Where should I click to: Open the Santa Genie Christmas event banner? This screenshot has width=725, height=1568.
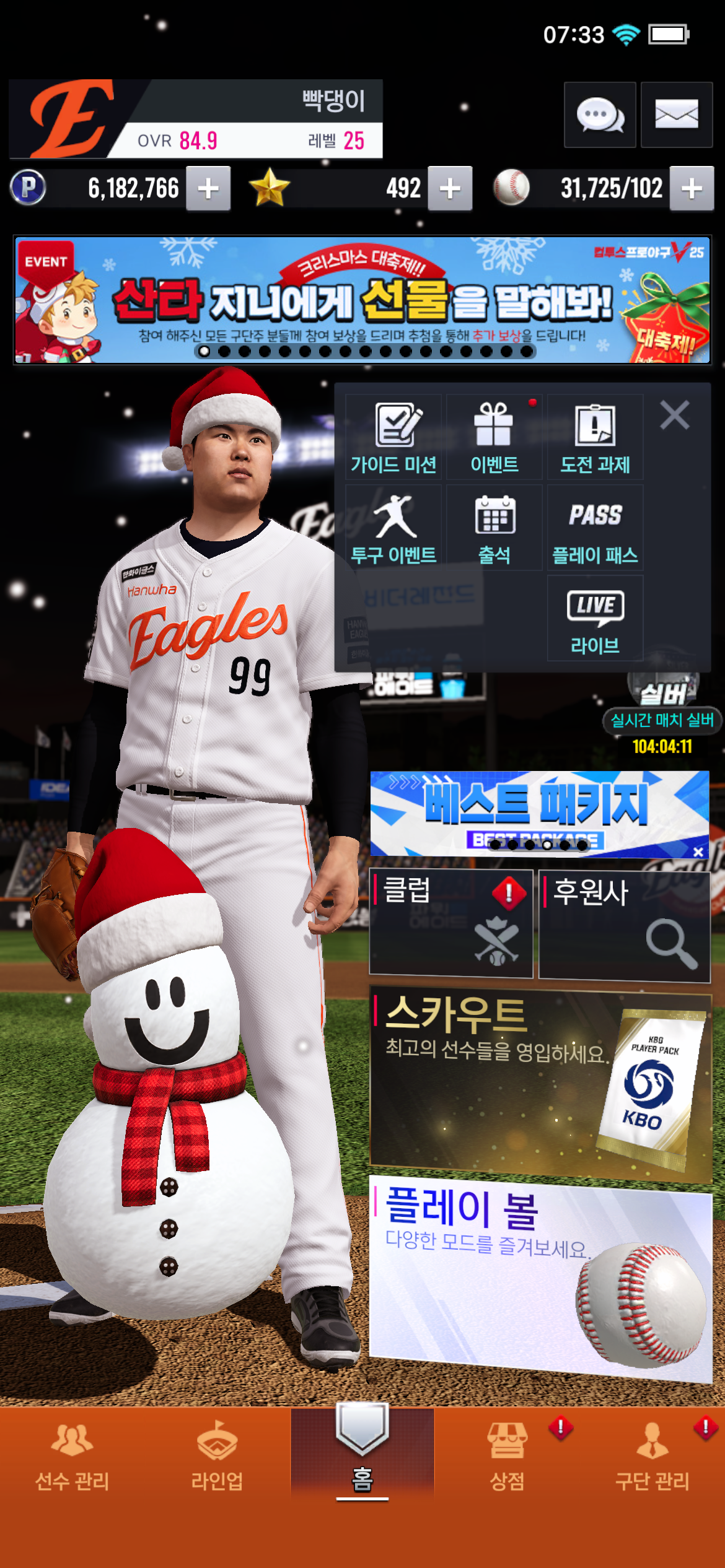[x=362, y=300]
